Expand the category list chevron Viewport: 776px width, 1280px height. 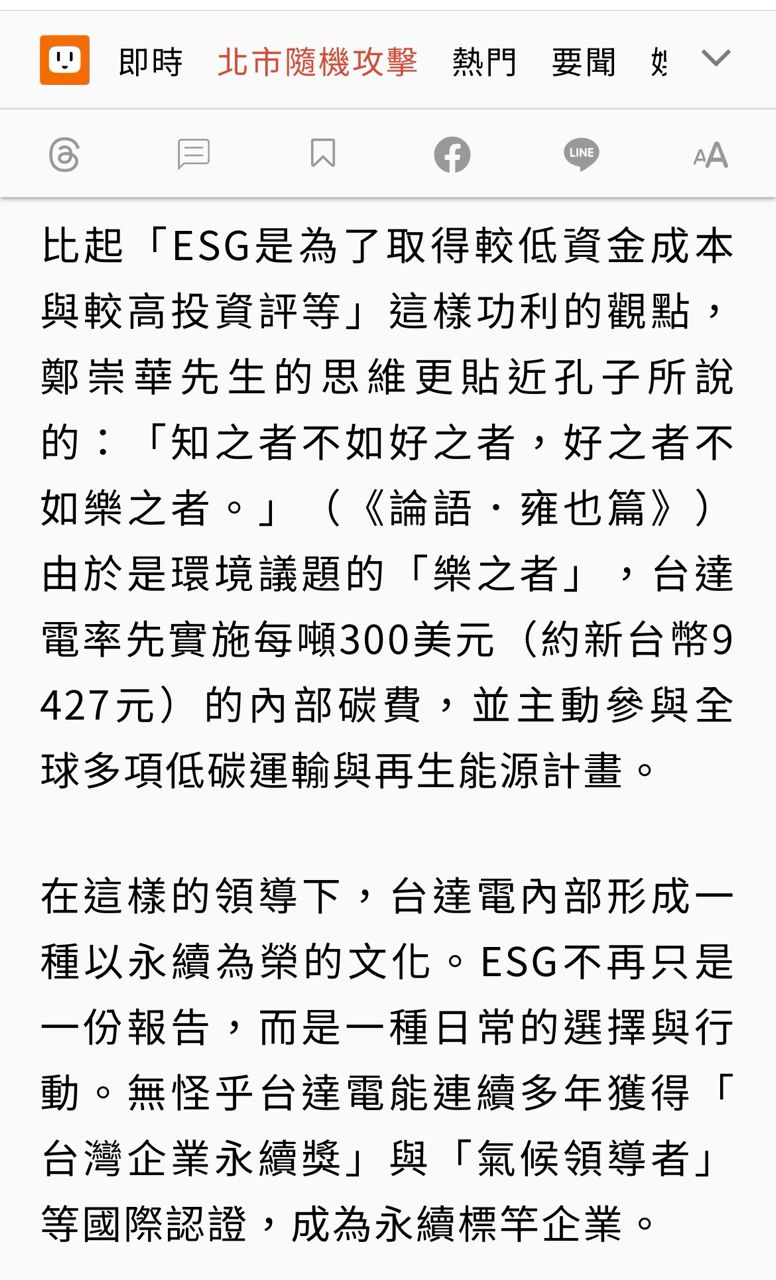[716, 59]
